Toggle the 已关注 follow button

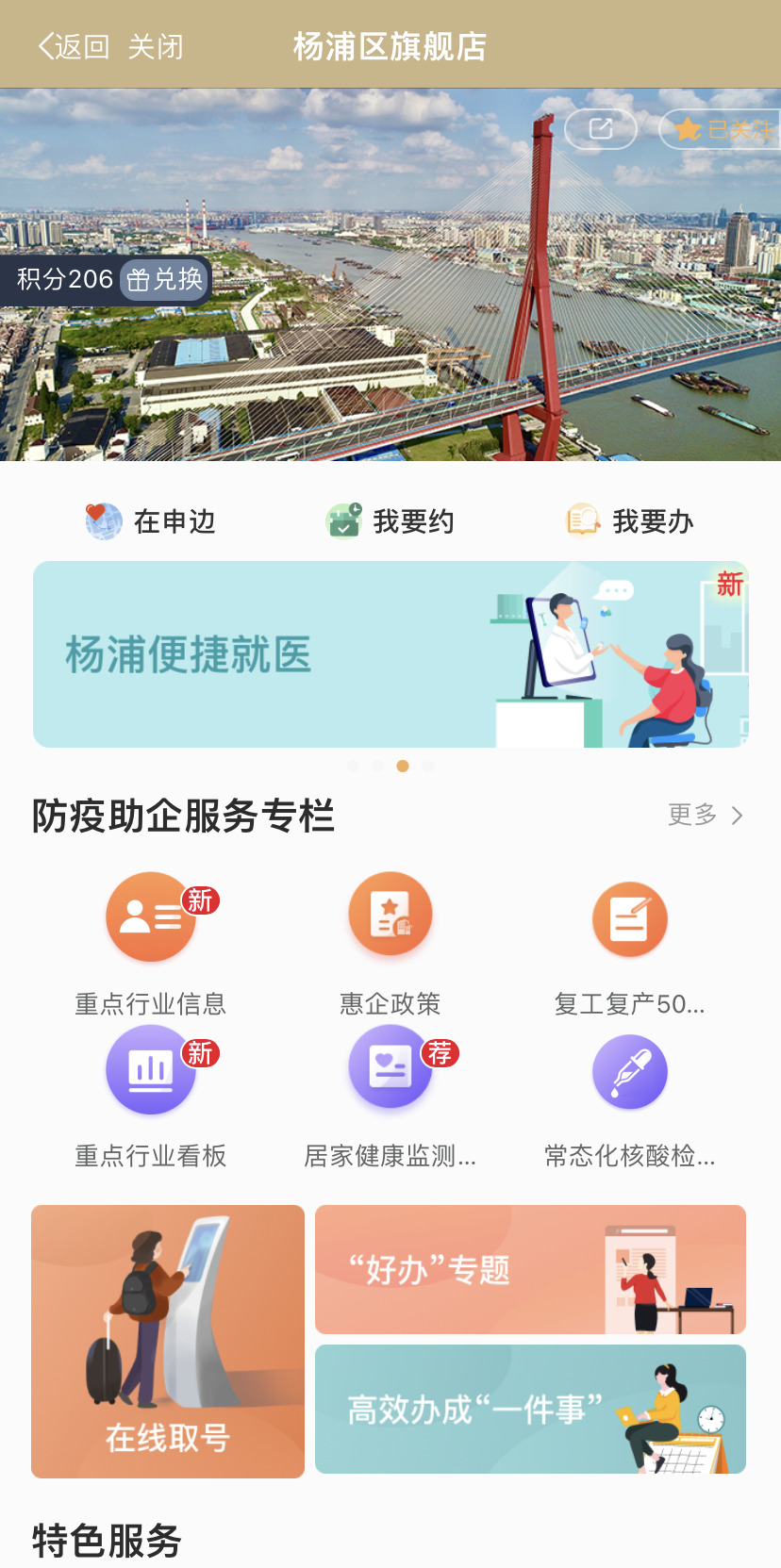[x=721, y=129]
